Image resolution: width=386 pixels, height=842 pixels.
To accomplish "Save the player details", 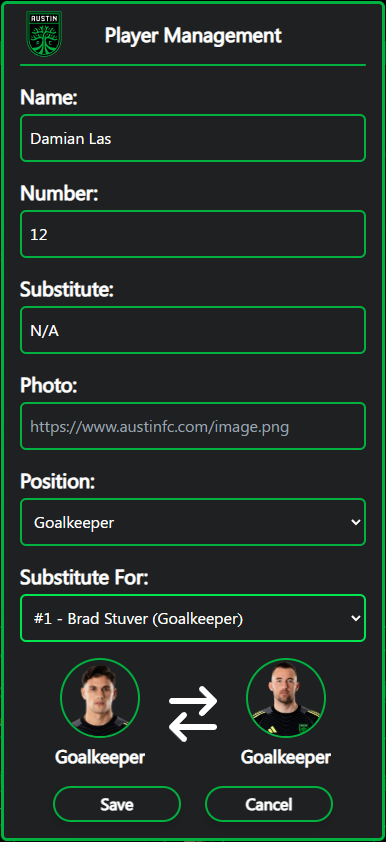I will click(x=117, y=804).
